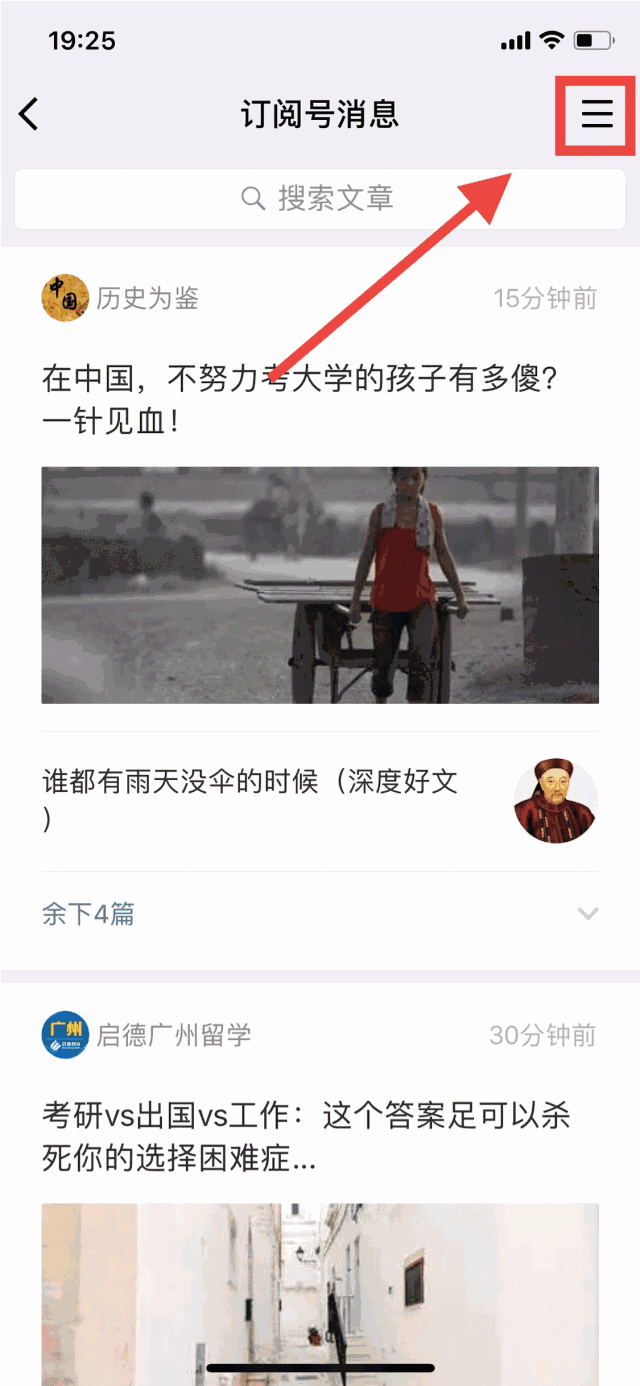Image resolution: width=640 pixels, height=1386 pixels.
Task: Open the three-line menu icon
Action: pos(597,114)
